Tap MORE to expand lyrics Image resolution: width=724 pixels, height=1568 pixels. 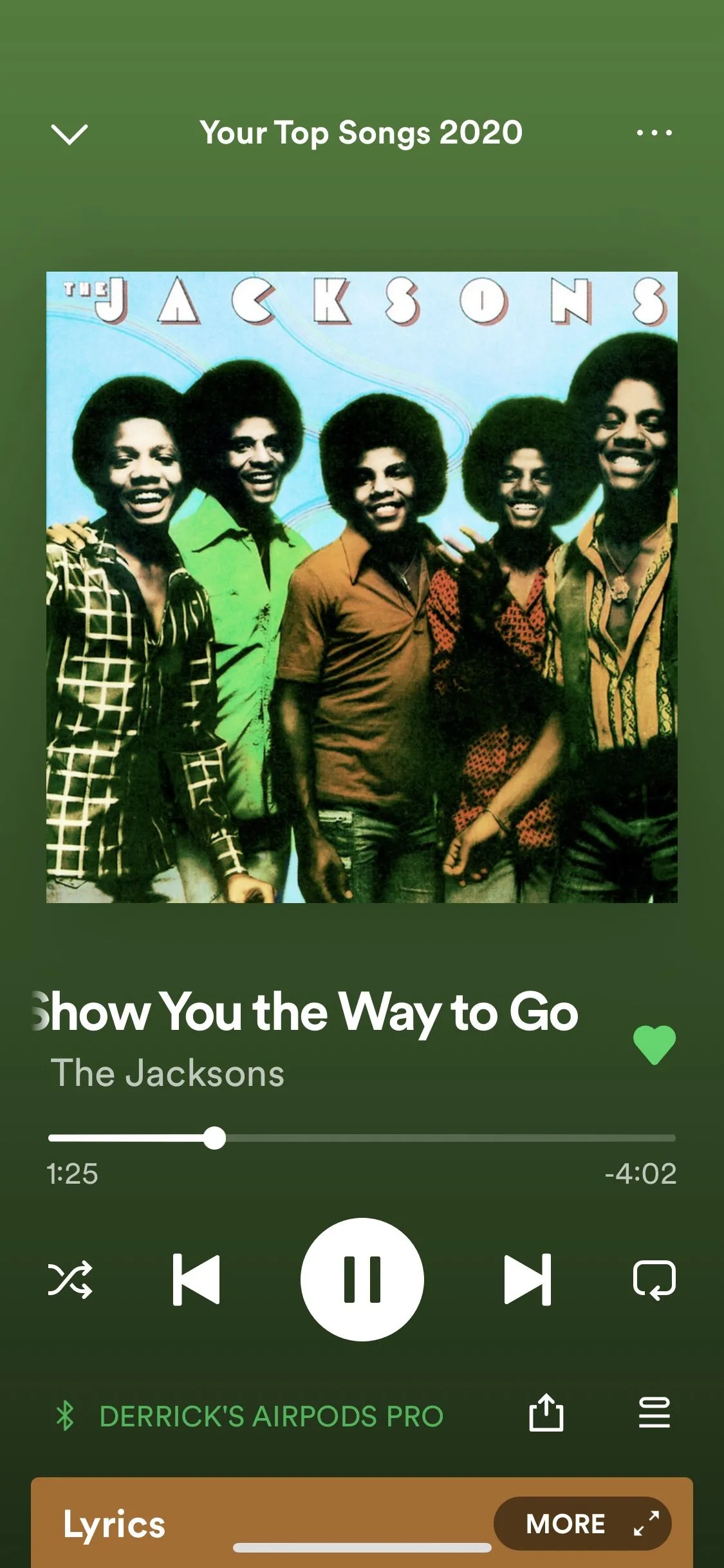[x=582, y=1524]
